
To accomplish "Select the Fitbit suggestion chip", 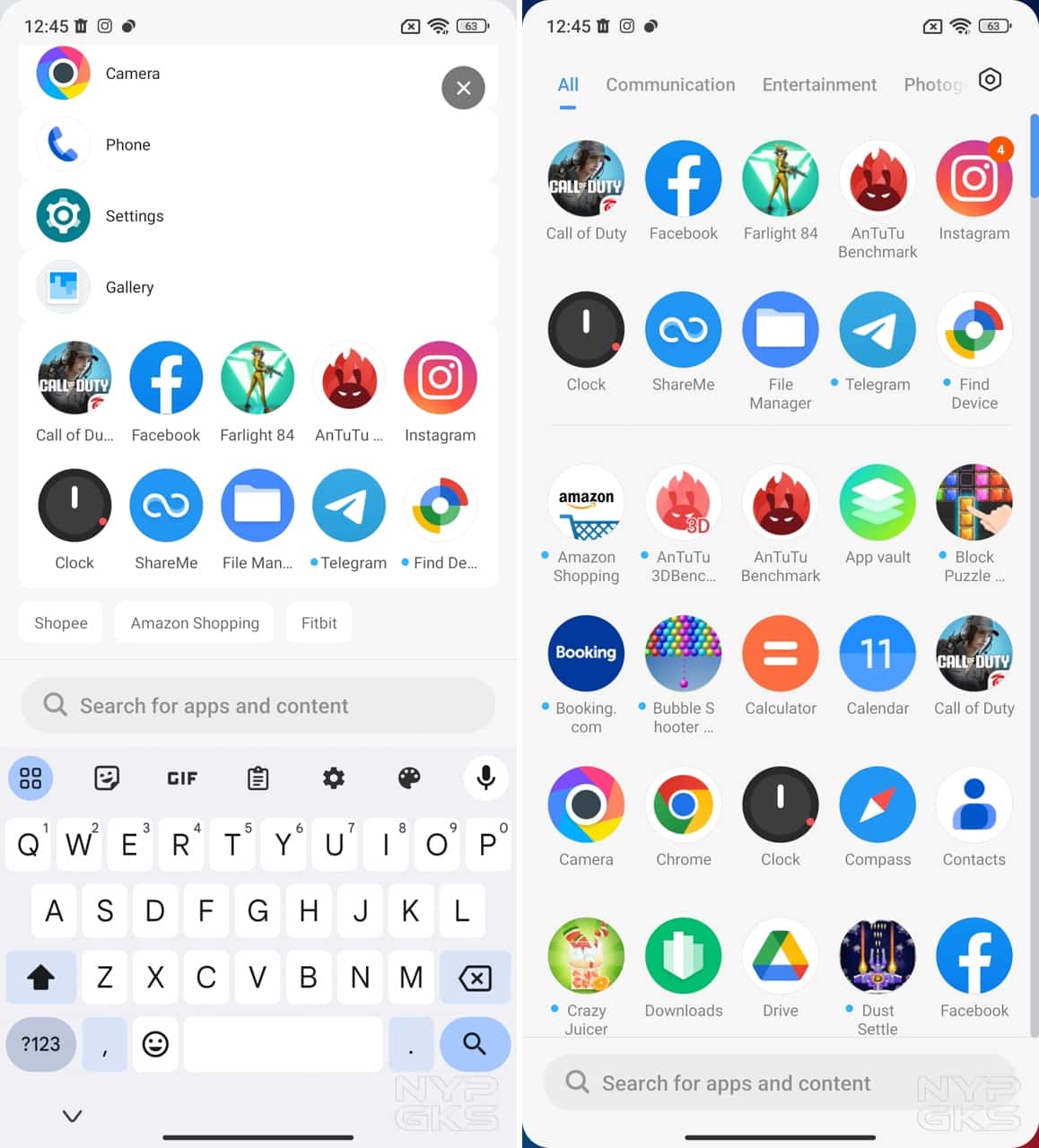I will coord(319,622).
